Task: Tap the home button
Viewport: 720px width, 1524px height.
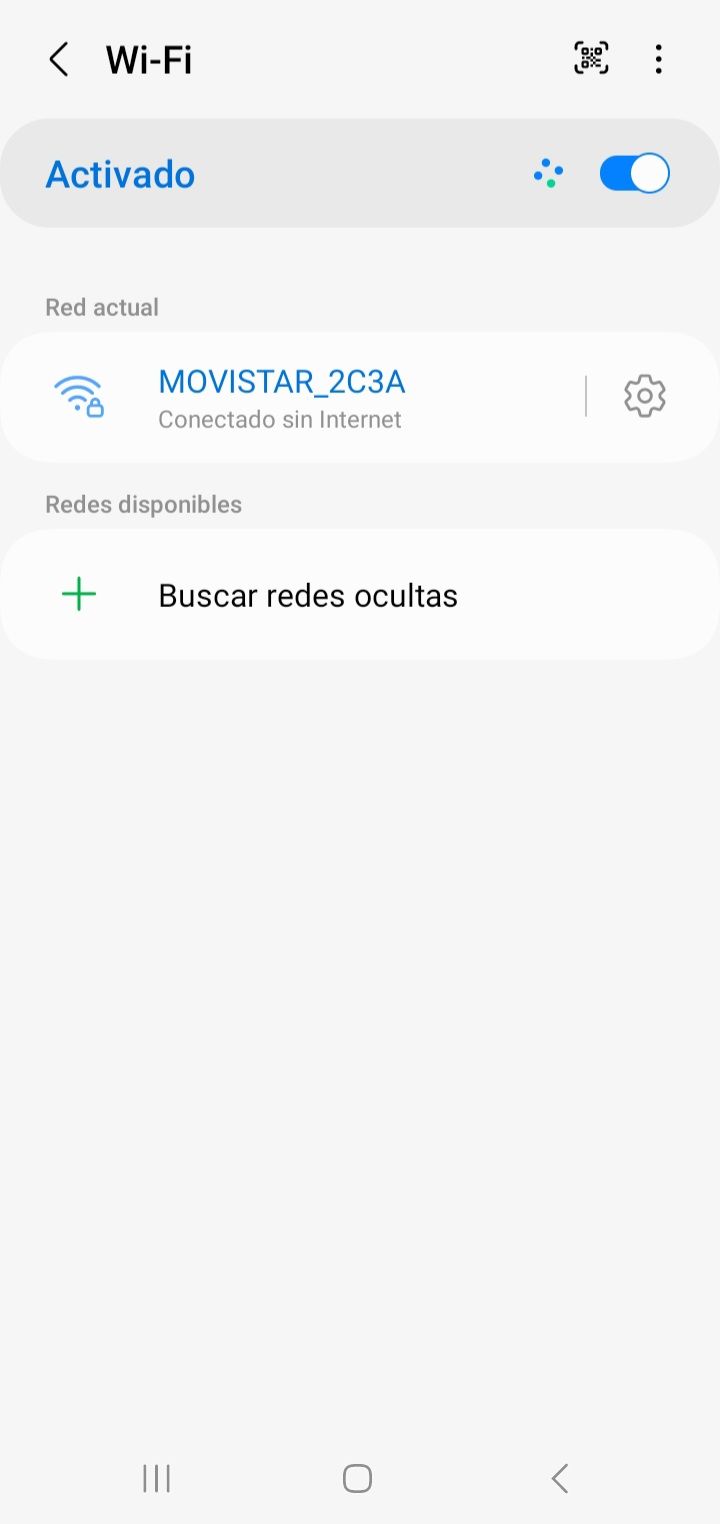Action: click(x=357, y=1478)
